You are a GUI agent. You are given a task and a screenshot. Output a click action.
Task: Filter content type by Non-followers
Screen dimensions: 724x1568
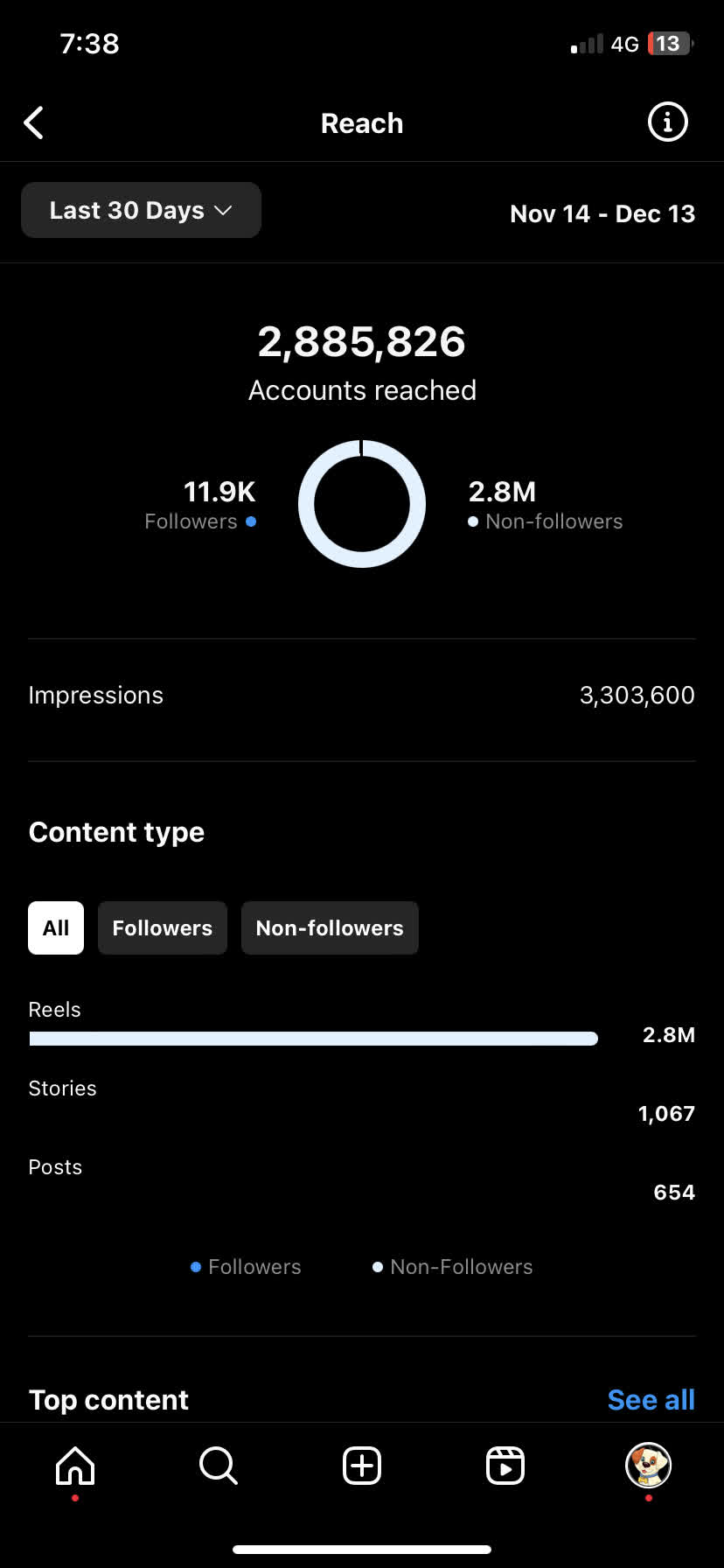330,927
